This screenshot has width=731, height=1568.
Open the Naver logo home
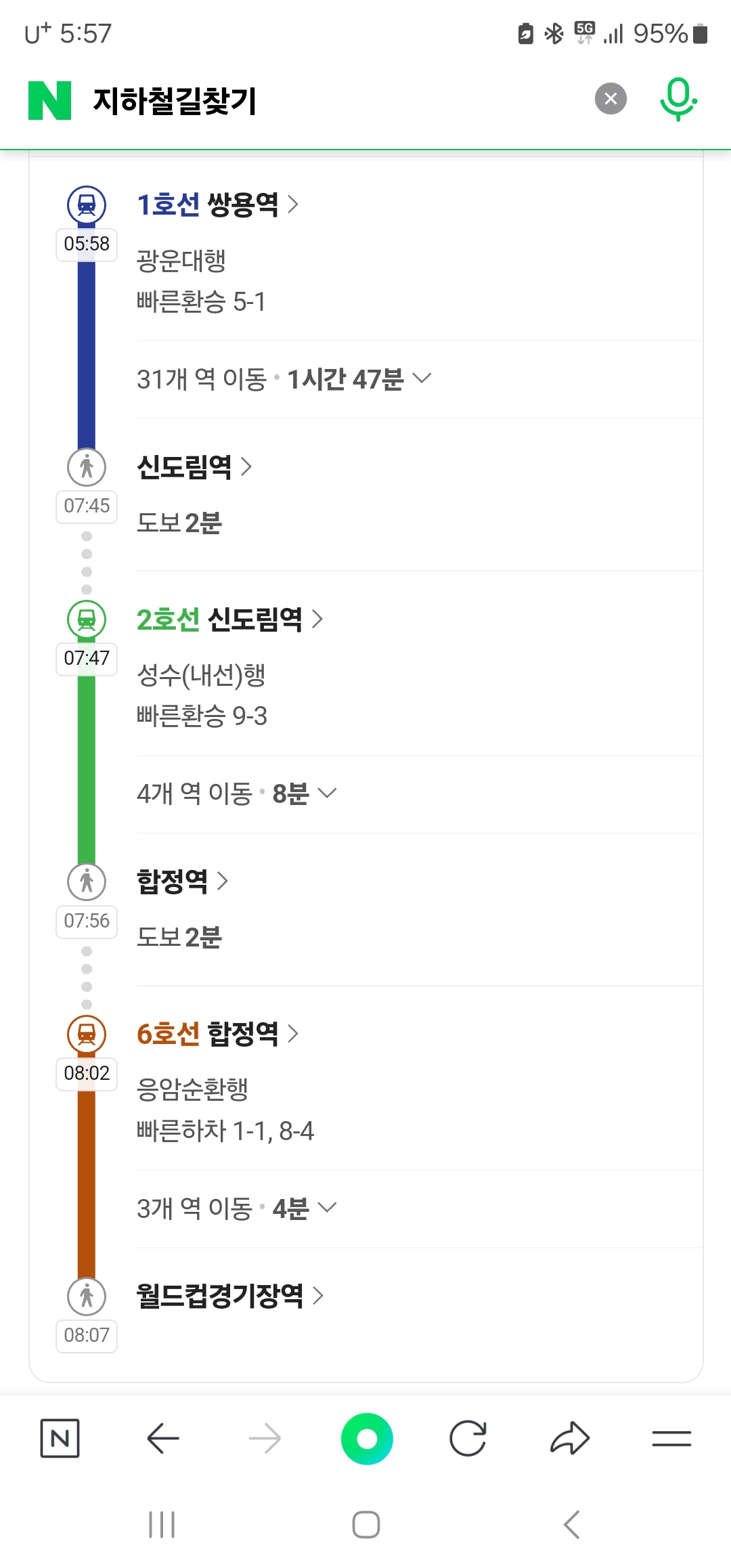49,100
